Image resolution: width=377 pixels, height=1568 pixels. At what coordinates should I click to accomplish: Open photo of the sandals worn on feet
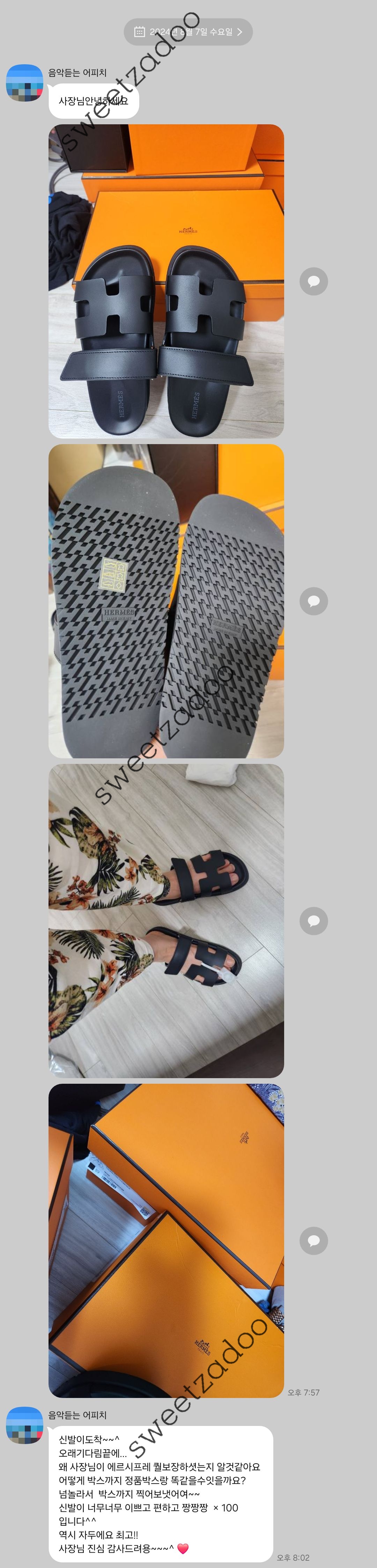pos(166,920)
